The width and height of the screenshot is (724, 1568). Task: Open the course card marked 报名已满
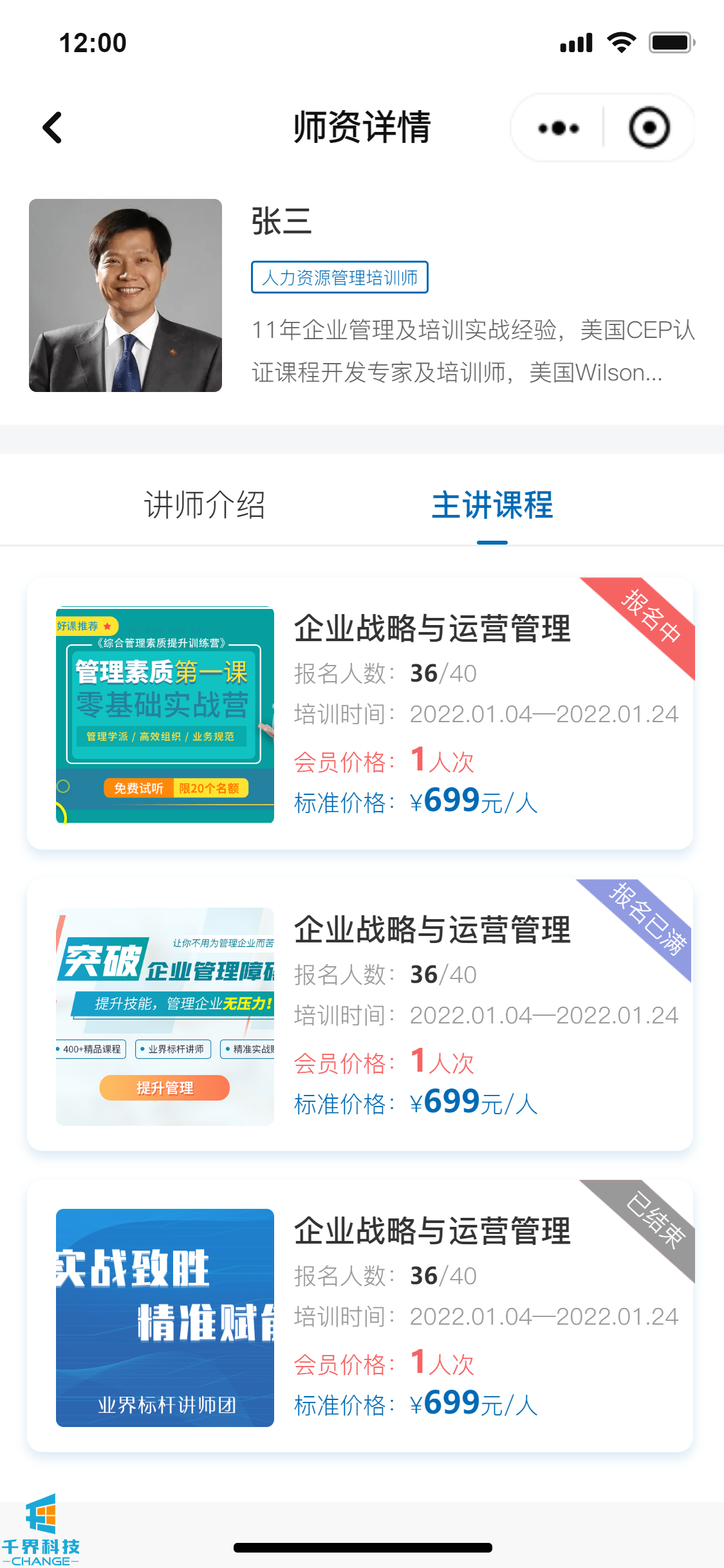(x=360, y=1015)
